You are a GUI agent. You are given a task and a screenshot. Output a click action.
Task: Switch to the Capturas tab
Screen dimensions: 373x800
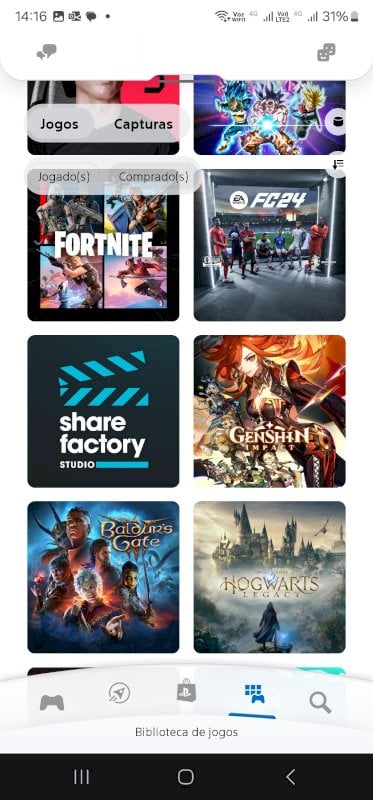143,124
